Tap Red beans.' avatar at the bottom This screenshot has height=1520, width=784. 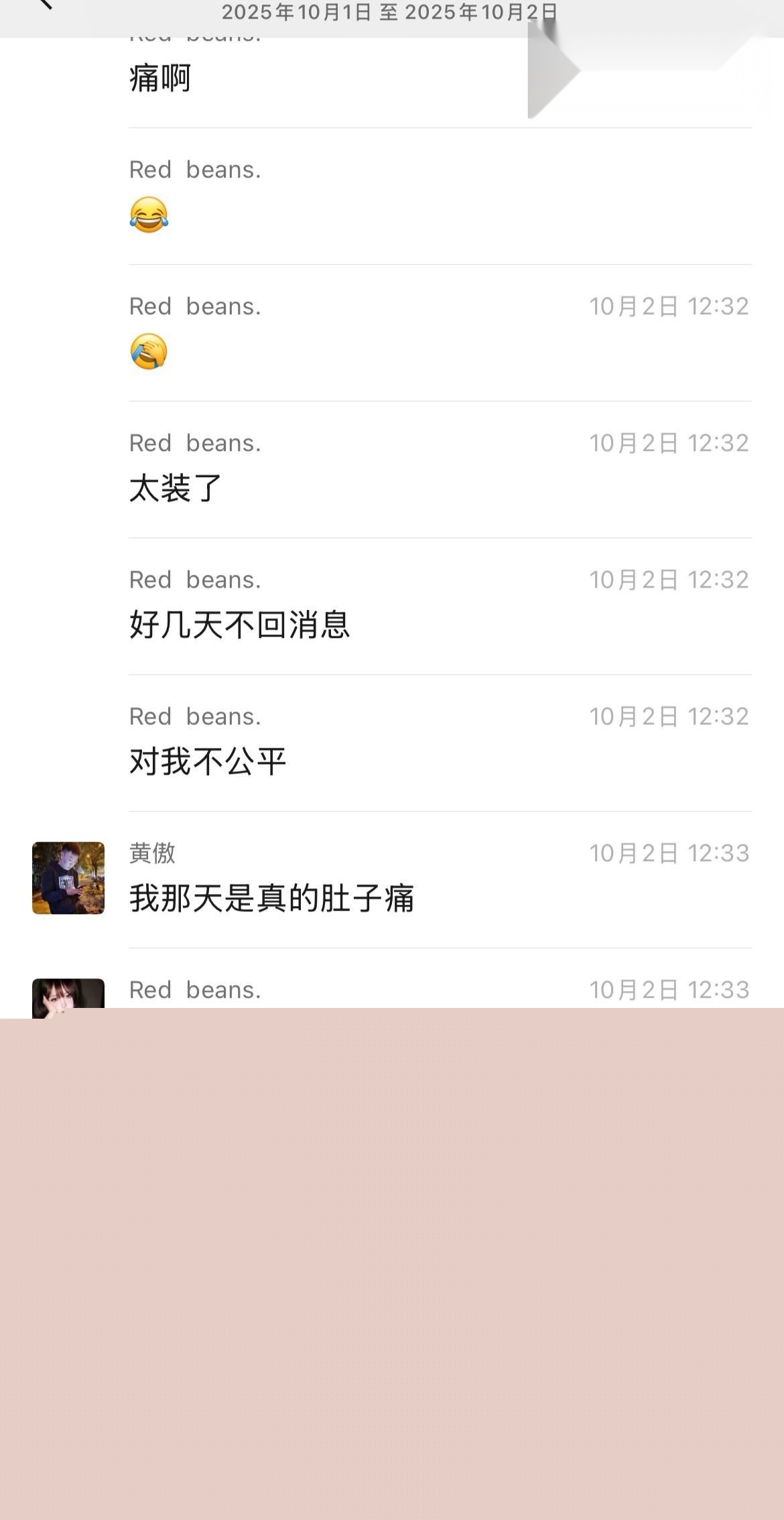click(68, 999)
